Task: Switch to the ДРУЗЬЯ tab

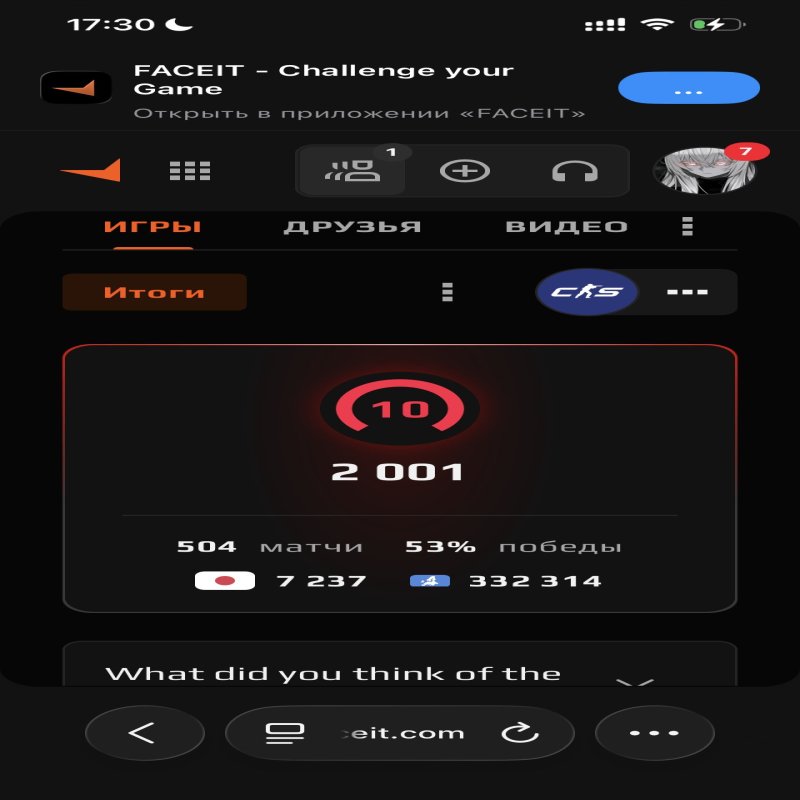Action: (x=352, y=227)
